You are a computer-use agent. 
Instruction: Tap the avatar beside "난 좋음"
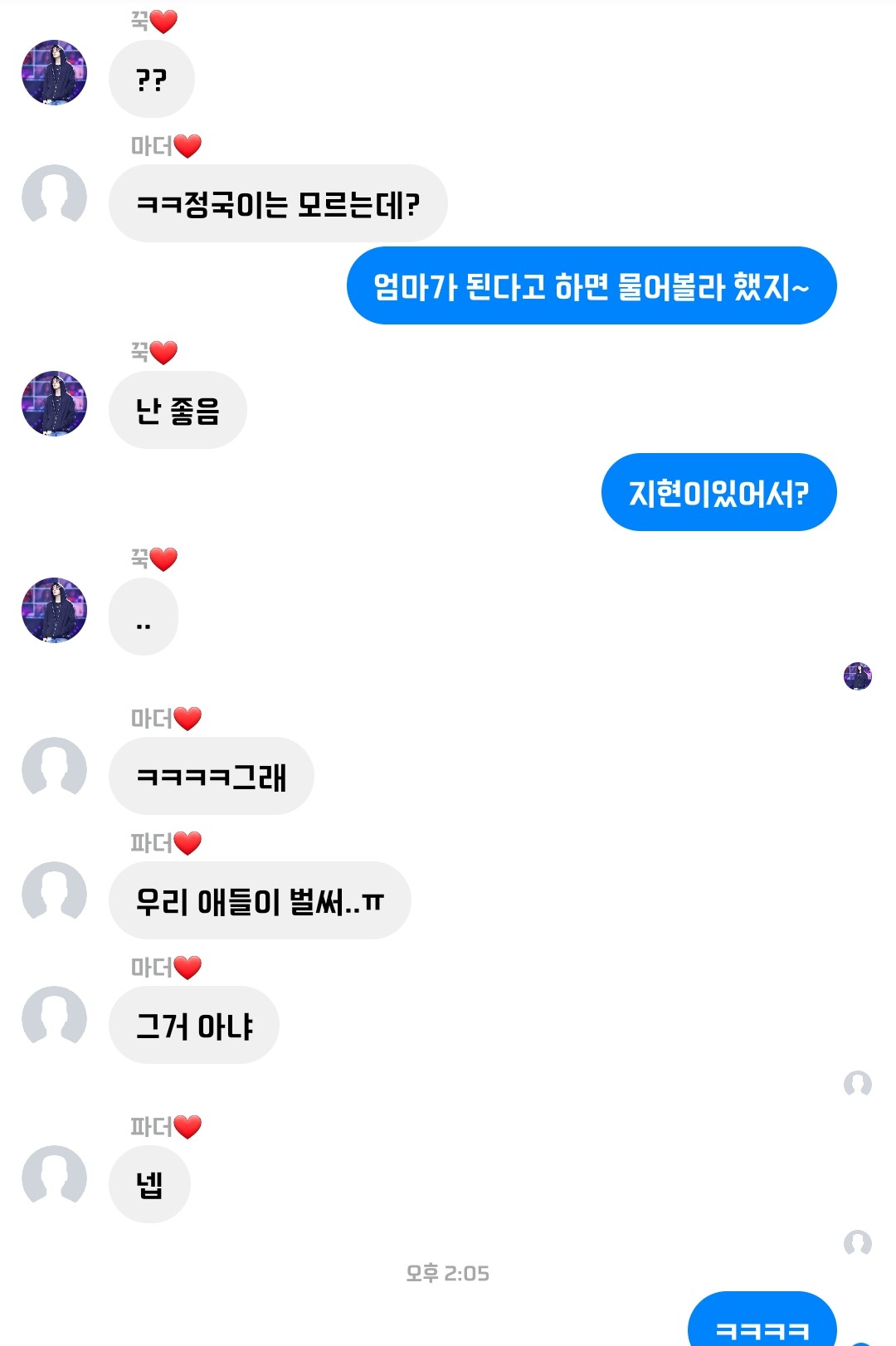pos(54,404)
